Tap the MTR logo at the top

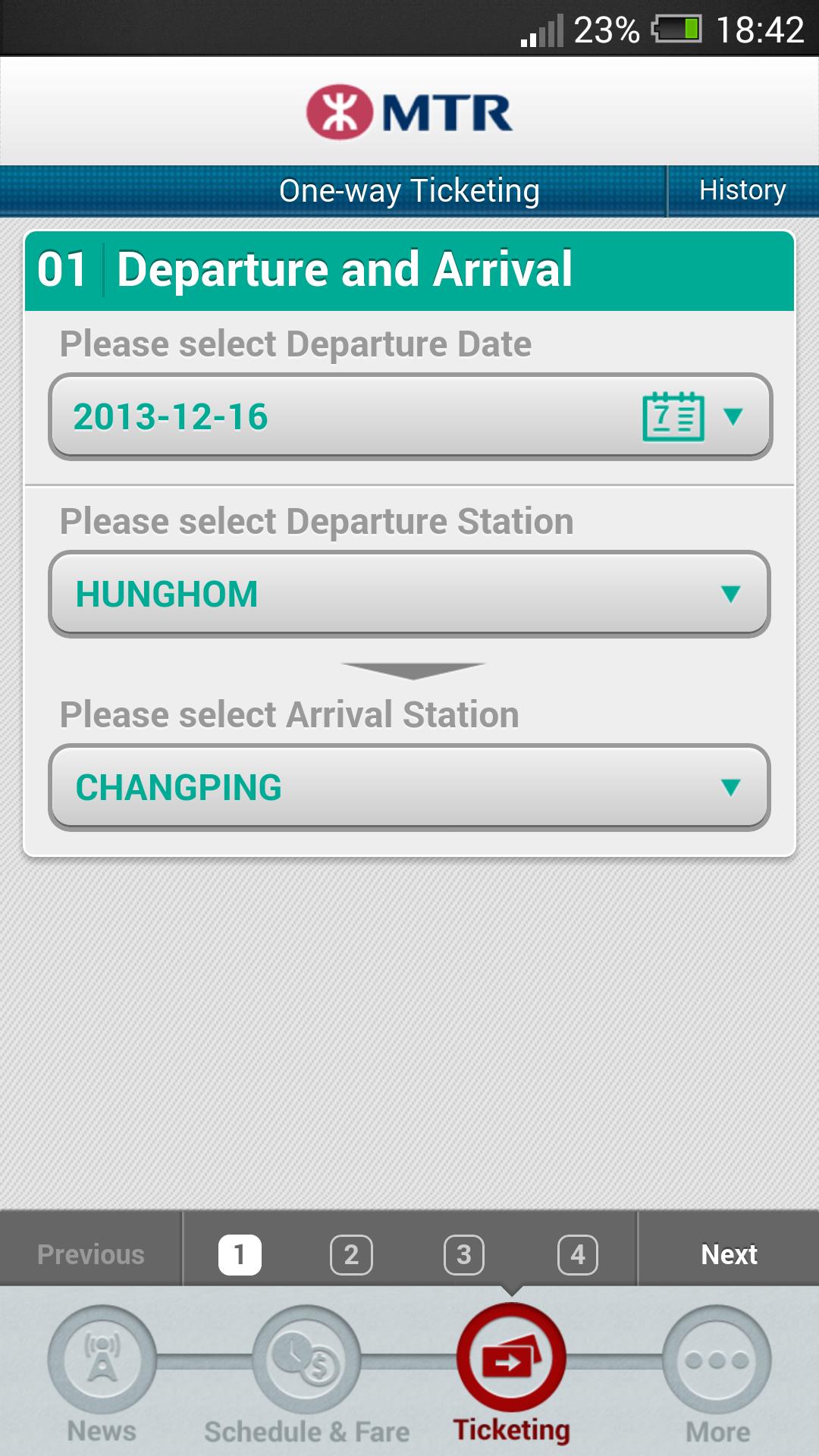pyautogui.click(x=409, y=112)
